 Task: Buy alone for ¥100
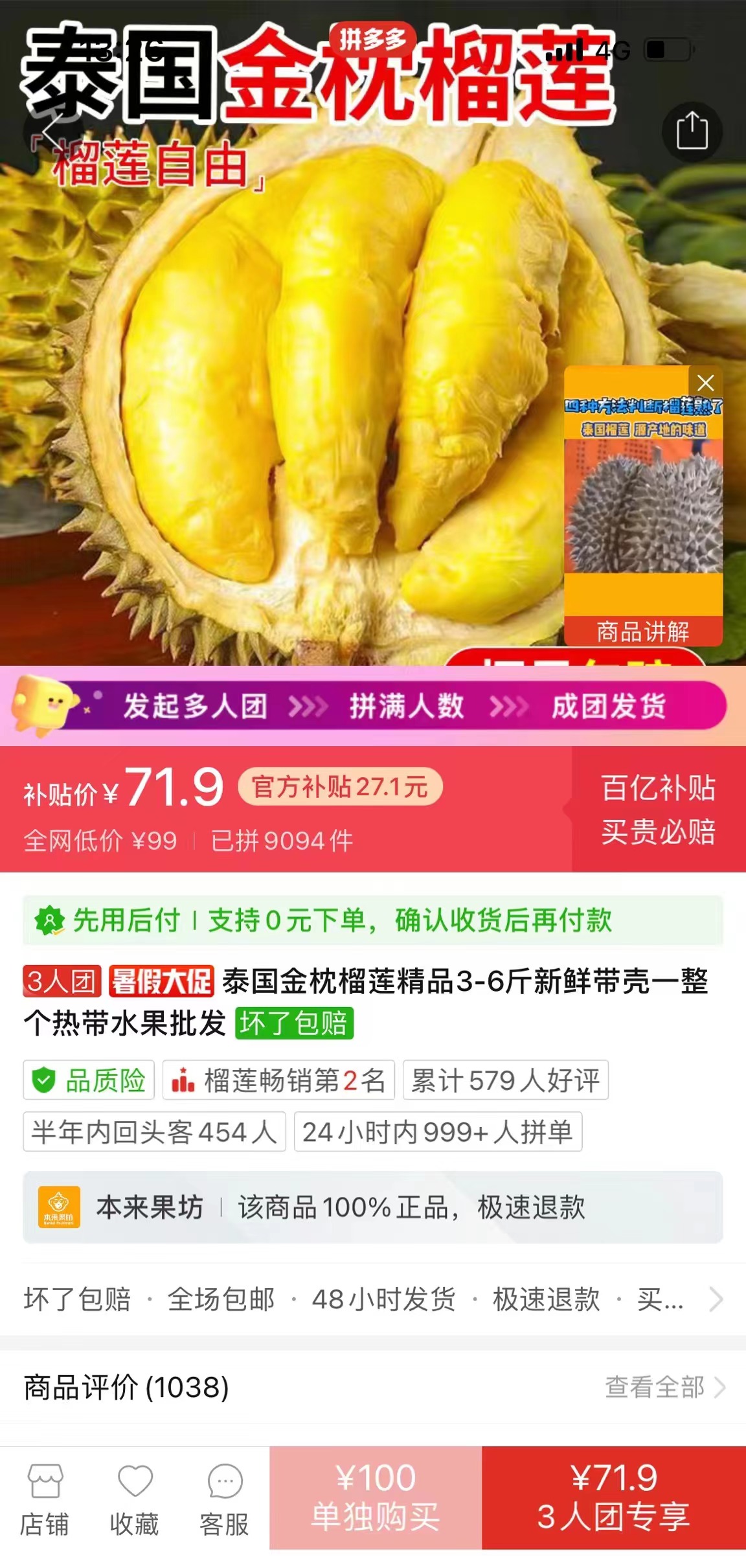(x=376, y=1497)
